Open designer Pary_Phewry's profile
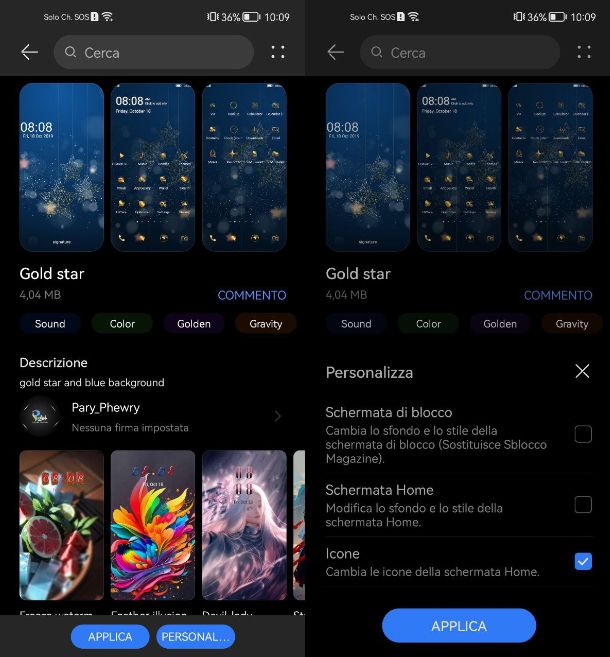Screen dimensions: 610x657 (150, 416)
